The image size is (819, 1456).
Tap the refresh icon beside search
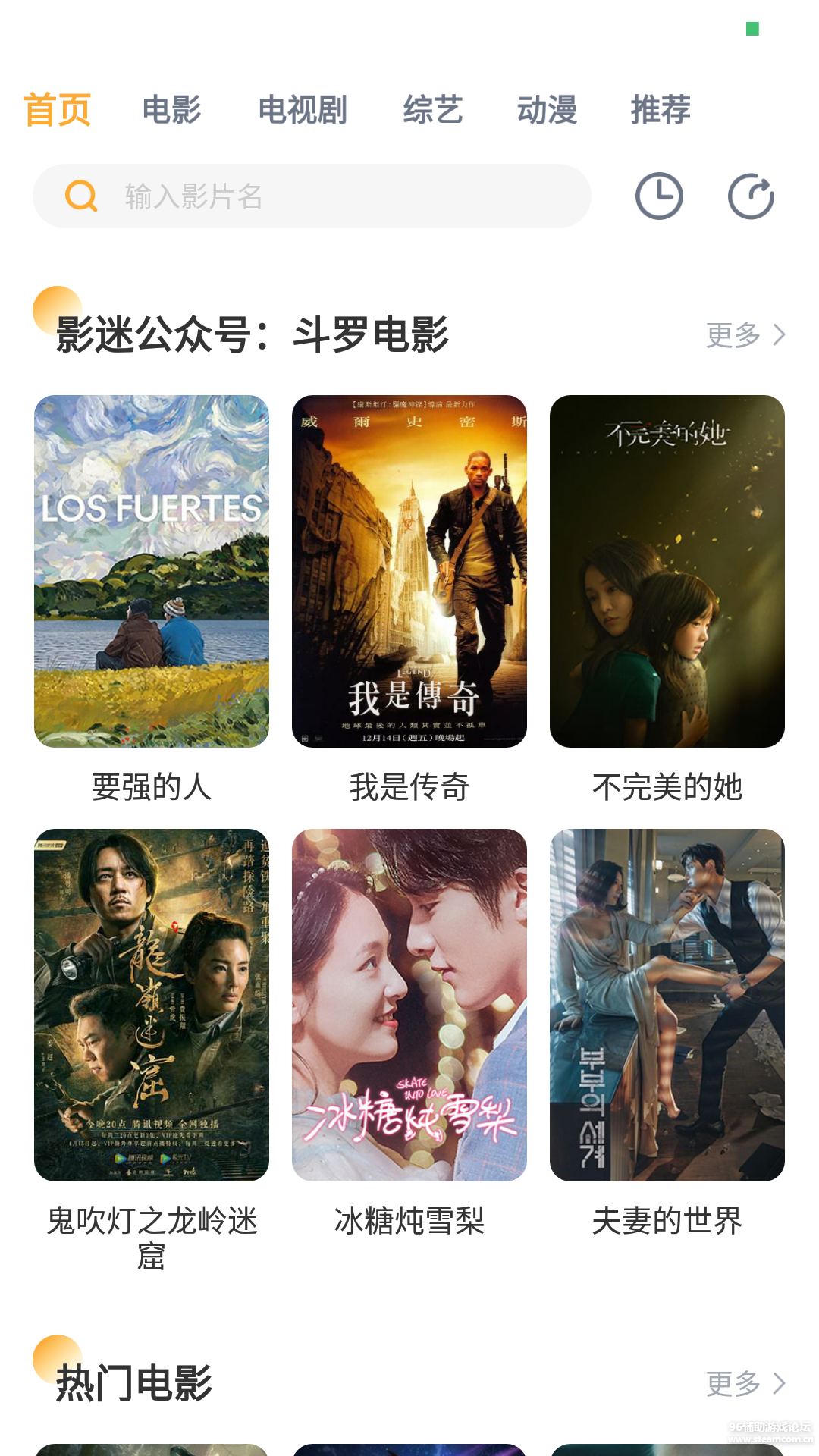(751, 196)
